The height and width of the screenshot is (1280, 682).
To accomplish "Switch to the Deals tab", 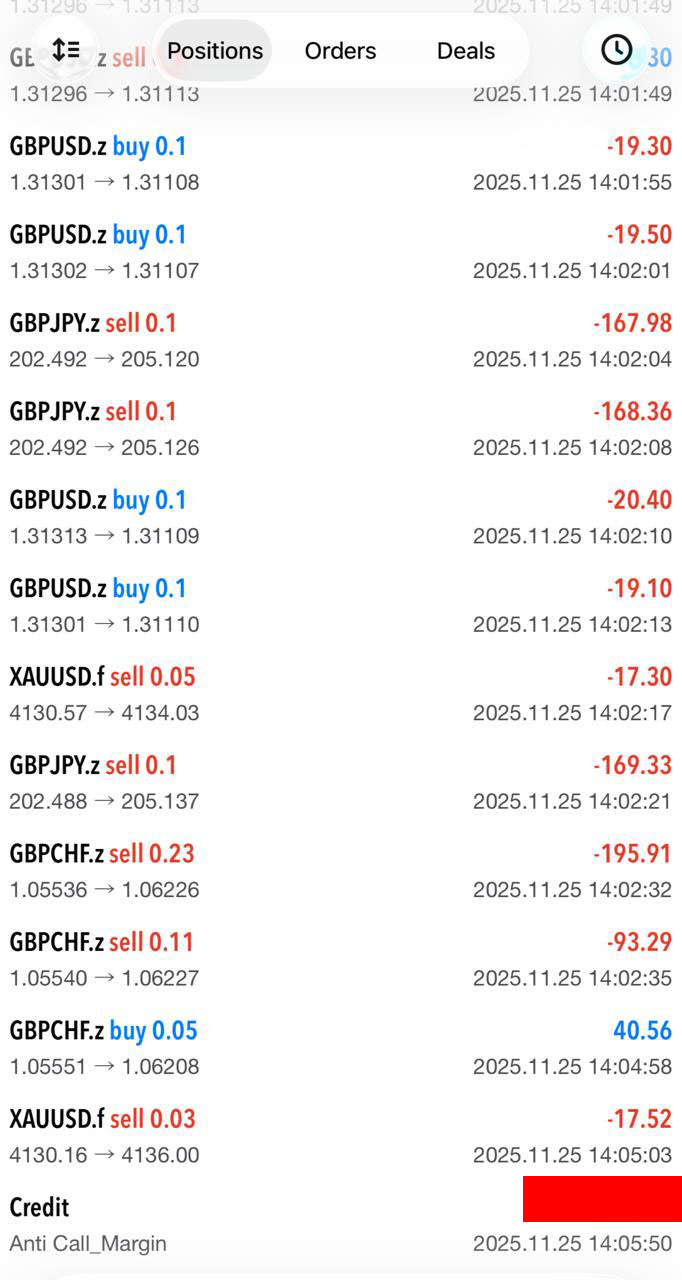I will click(465, 51).
